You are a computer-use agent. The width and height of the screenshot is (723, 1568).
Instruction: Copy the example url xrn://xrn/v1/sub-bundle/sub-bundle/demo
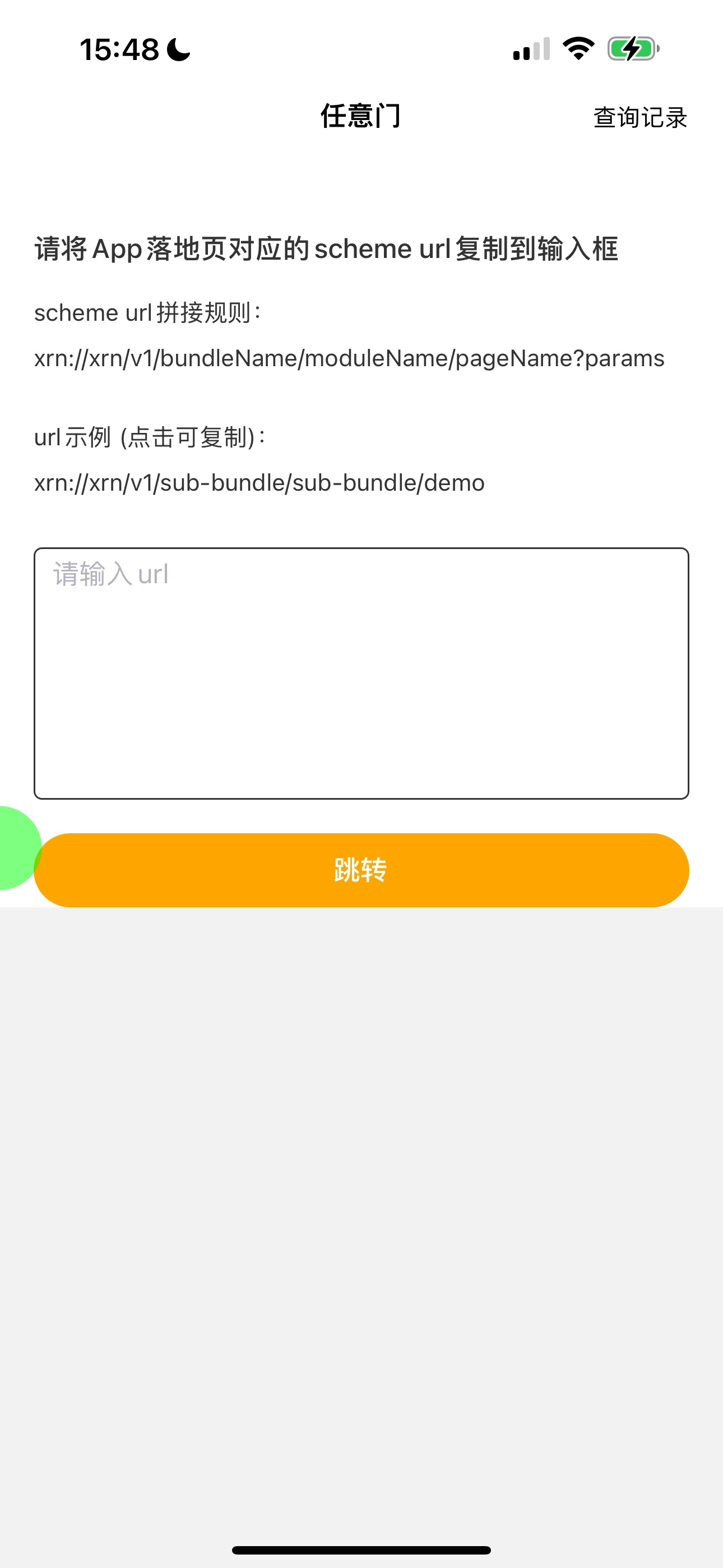click(x=259, y=483)
